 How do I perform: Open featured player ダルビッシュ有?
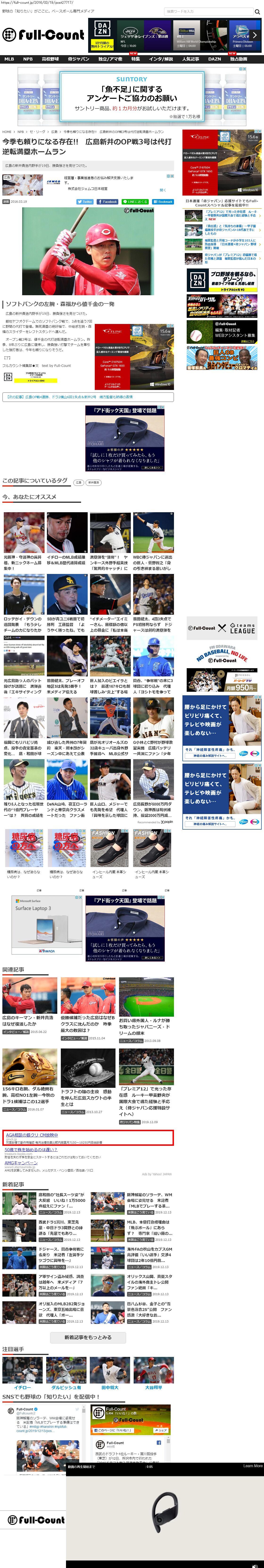tap(66, 1387)
